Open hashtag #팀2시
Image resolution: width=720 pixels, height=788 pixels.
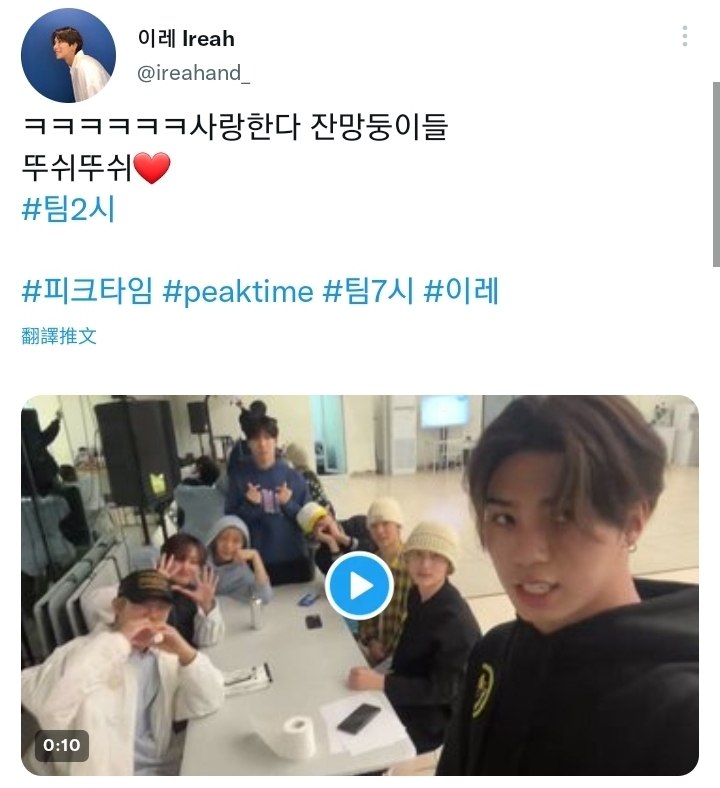[68, 210]
